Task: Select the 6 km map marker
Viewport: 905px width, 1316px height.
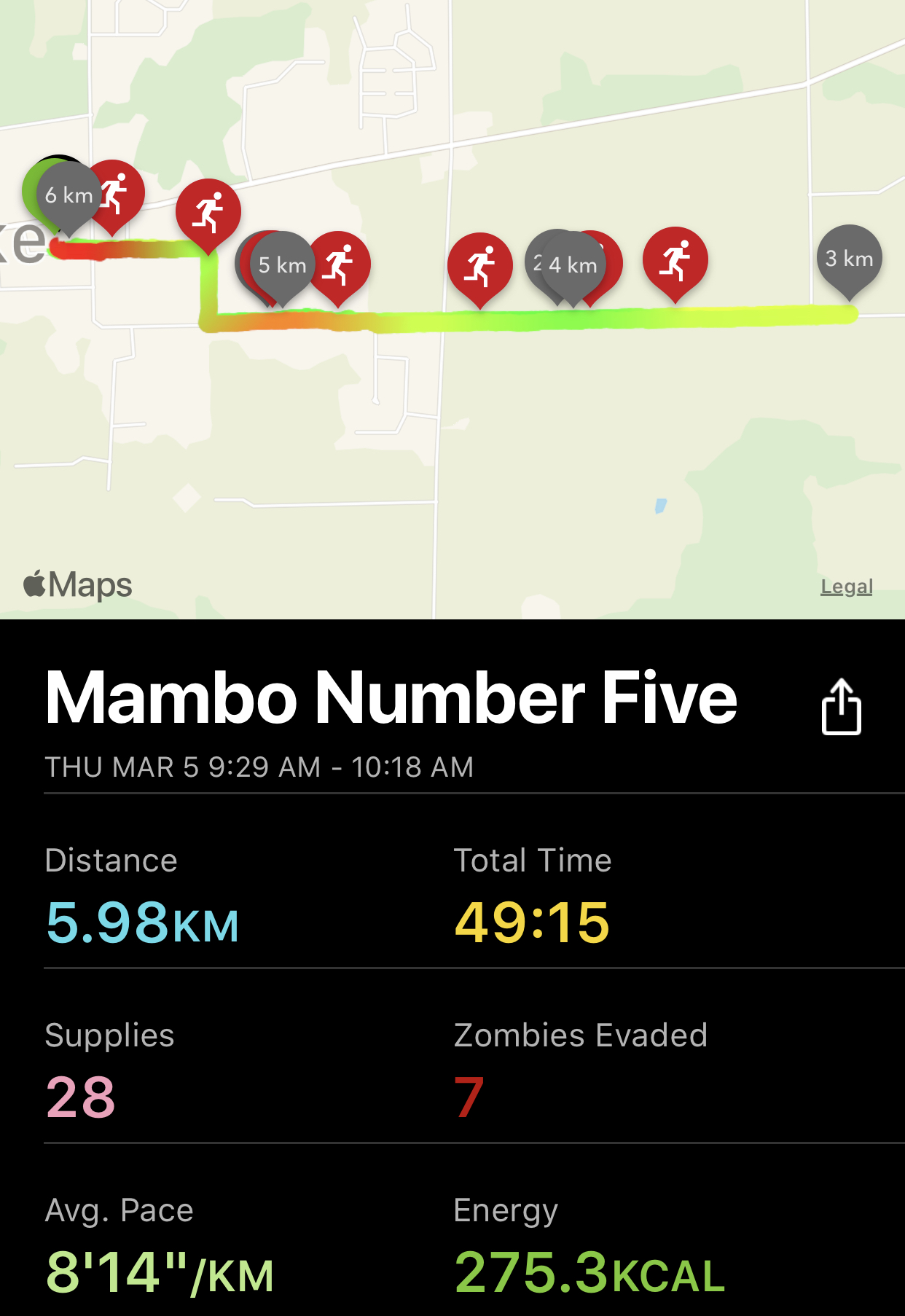Action: (x=68, y=195)
